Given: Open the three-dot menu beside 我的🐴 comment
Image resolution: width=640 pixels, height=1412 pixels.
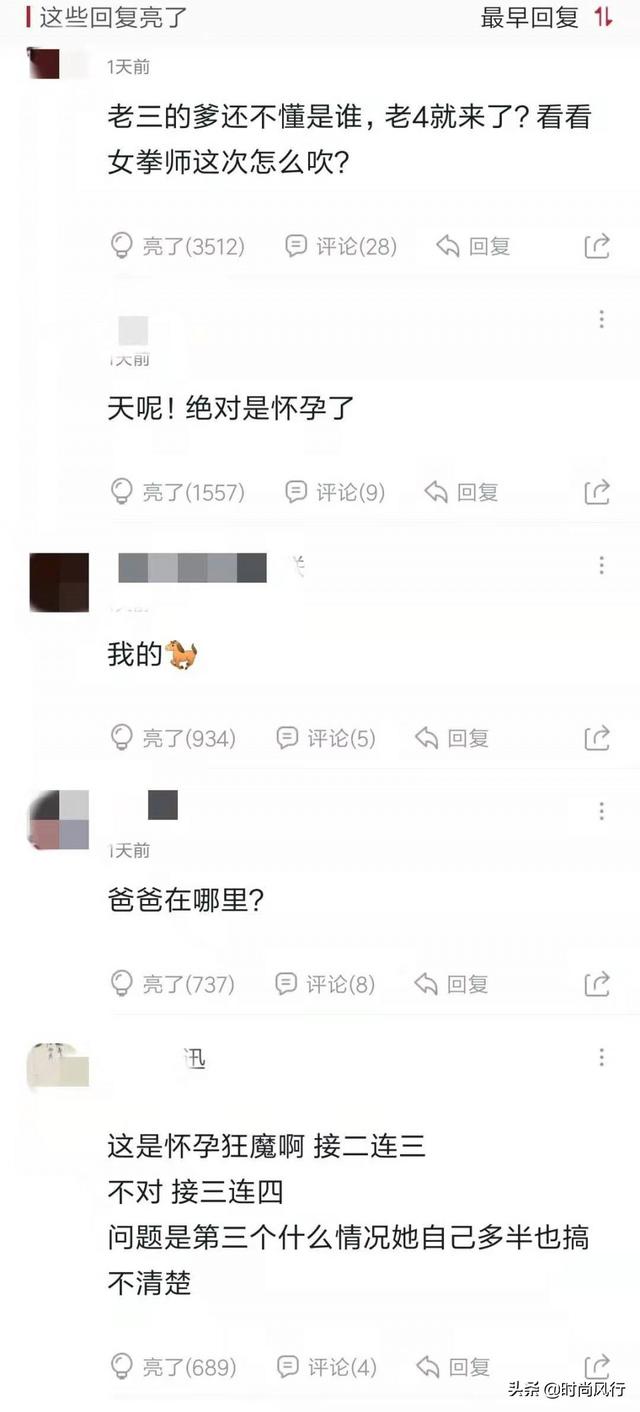Looking at the screenshot, I should click(601, 566).
